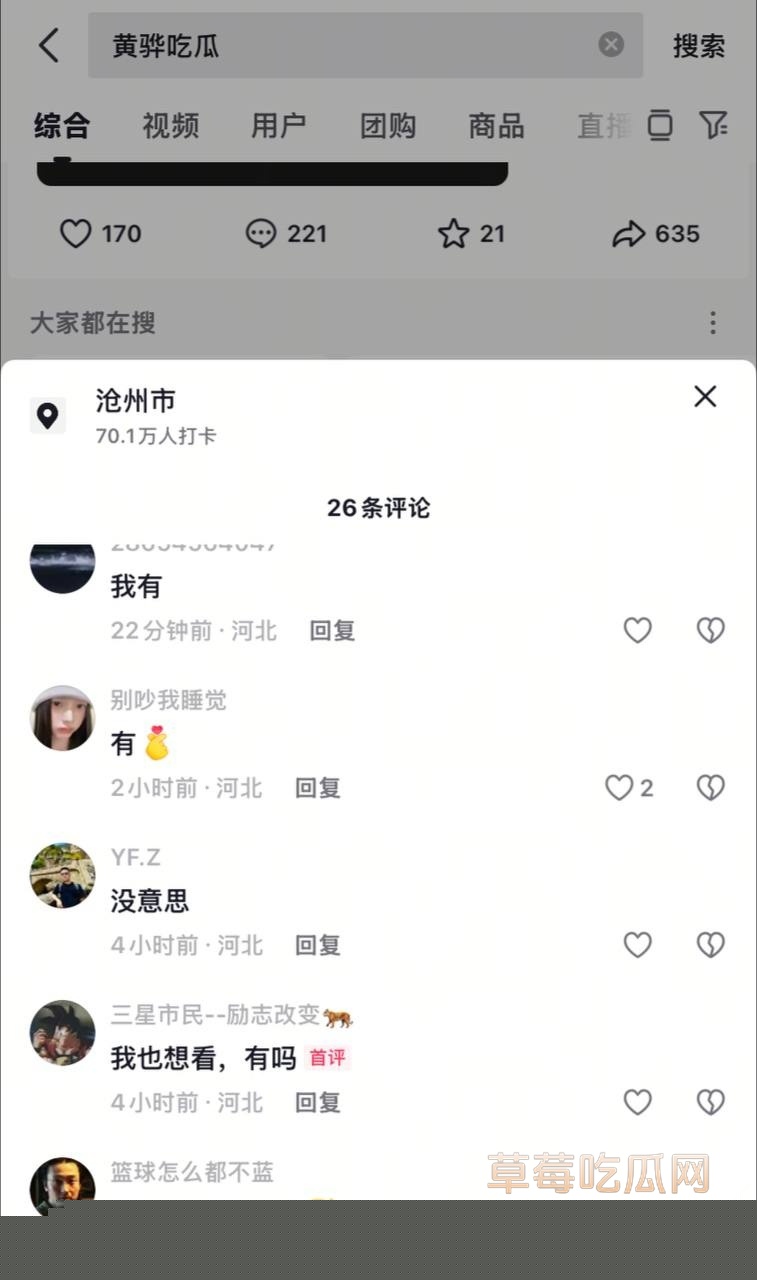
Task: Reply to 三星市民's comment
Action: [x=318, y=1102]
